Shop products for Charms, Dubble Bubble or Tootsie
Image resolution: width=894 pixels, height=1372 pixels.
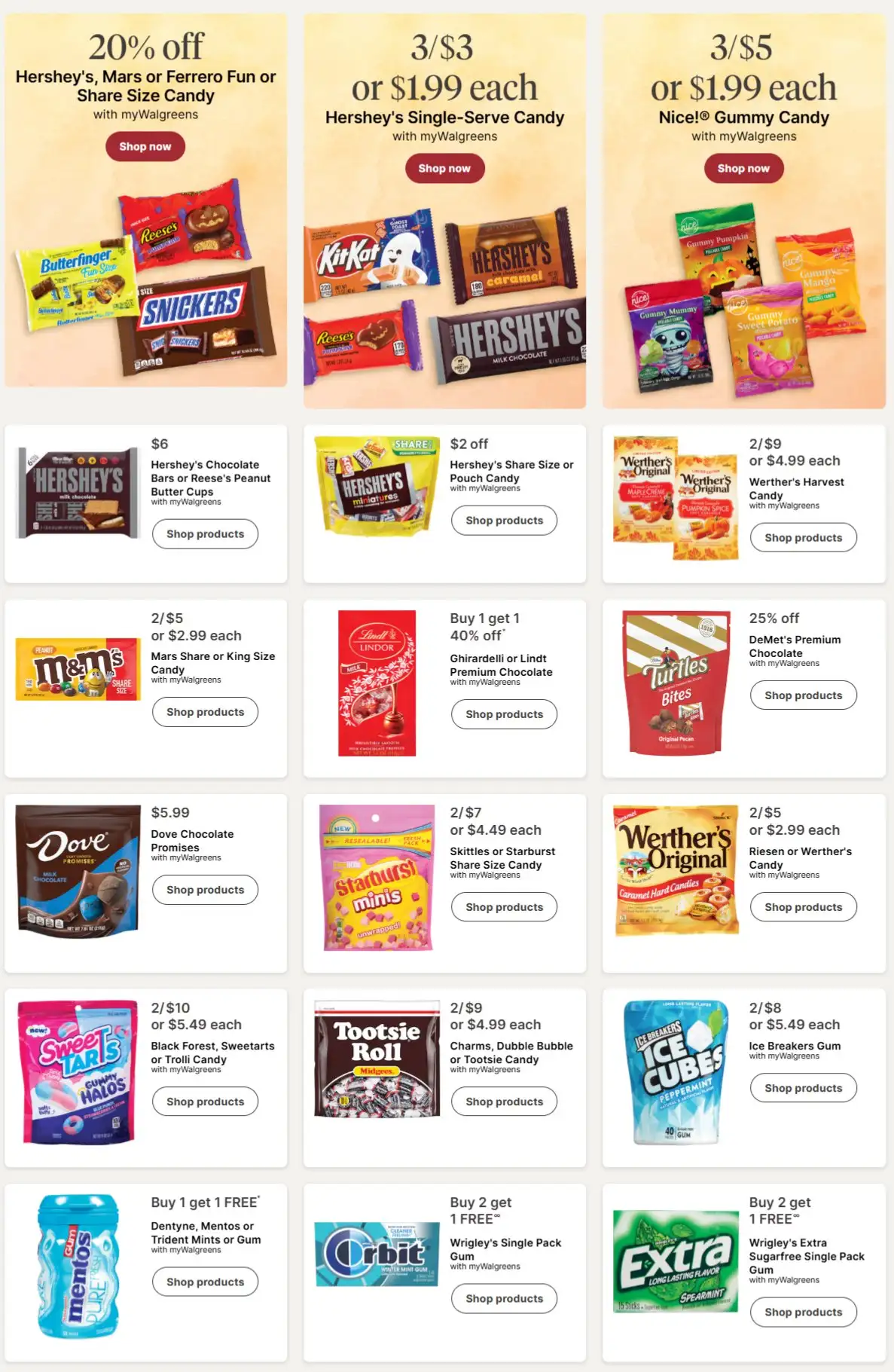click(504, 1101)
